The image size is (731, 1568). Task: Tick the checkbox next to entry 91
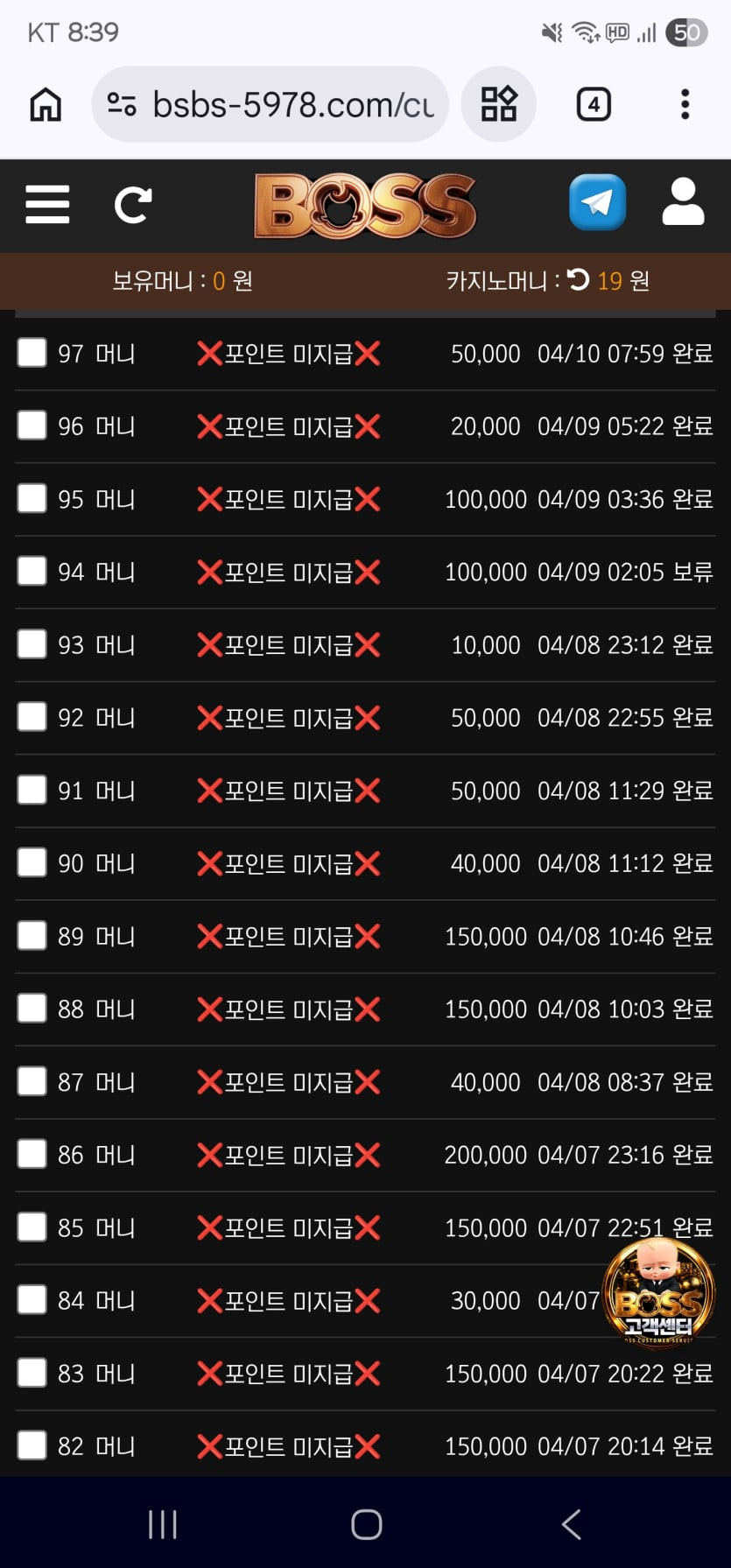click(x=32, y=790)
